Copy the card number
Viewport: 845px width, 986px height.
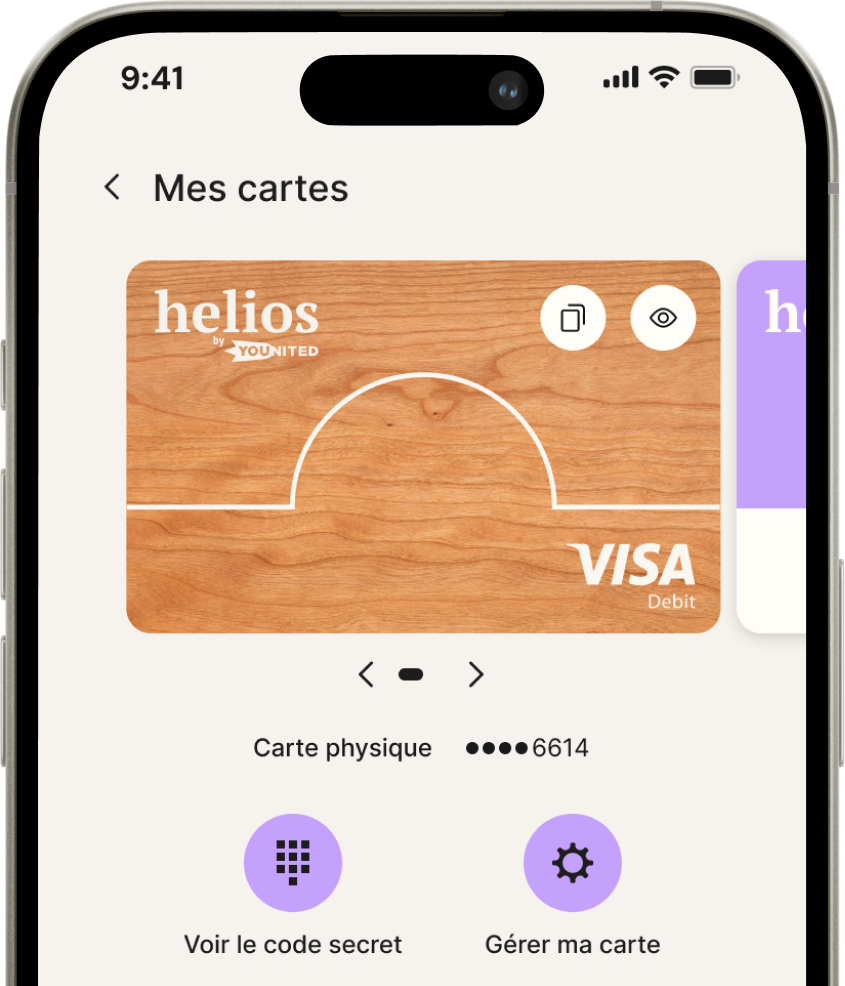[573, 318]
